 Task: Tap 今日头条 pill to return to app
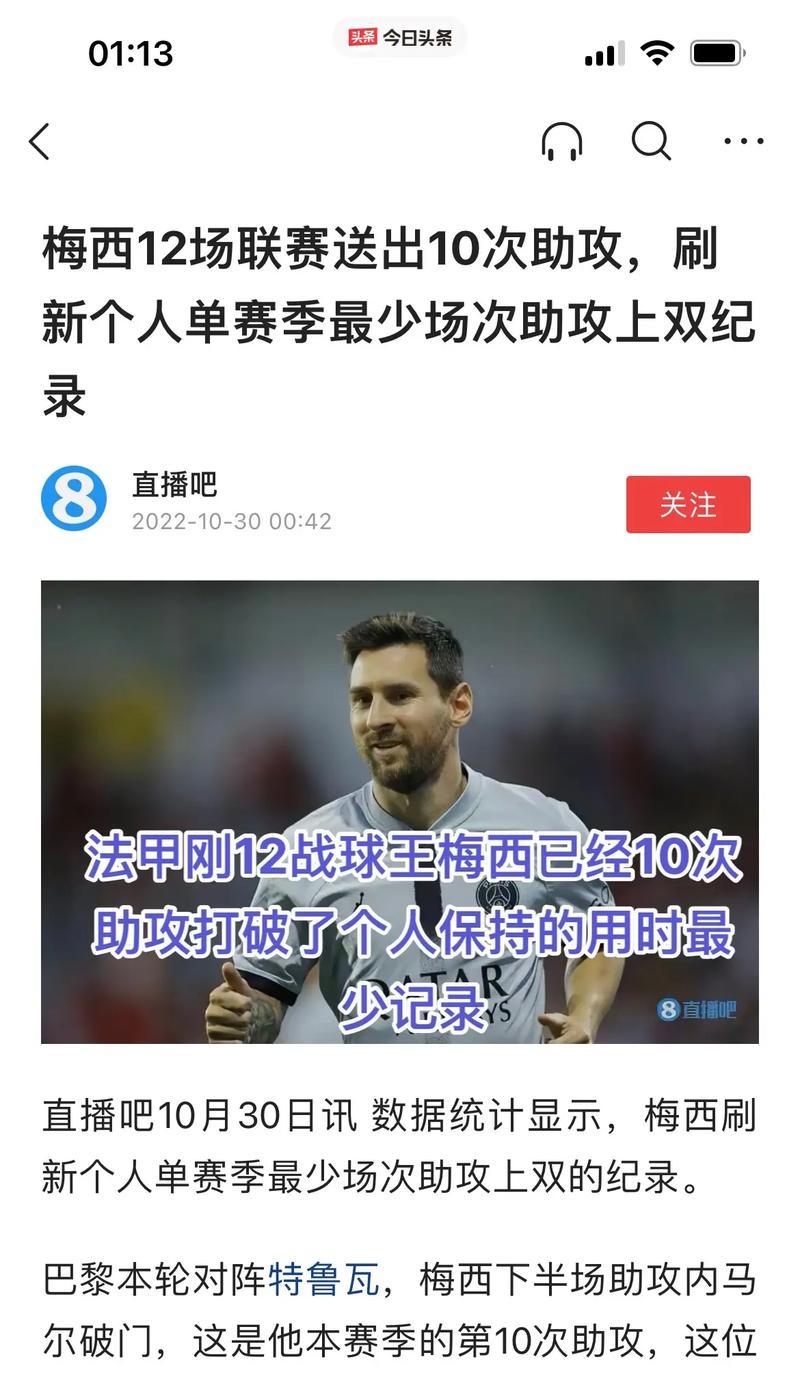400,38
